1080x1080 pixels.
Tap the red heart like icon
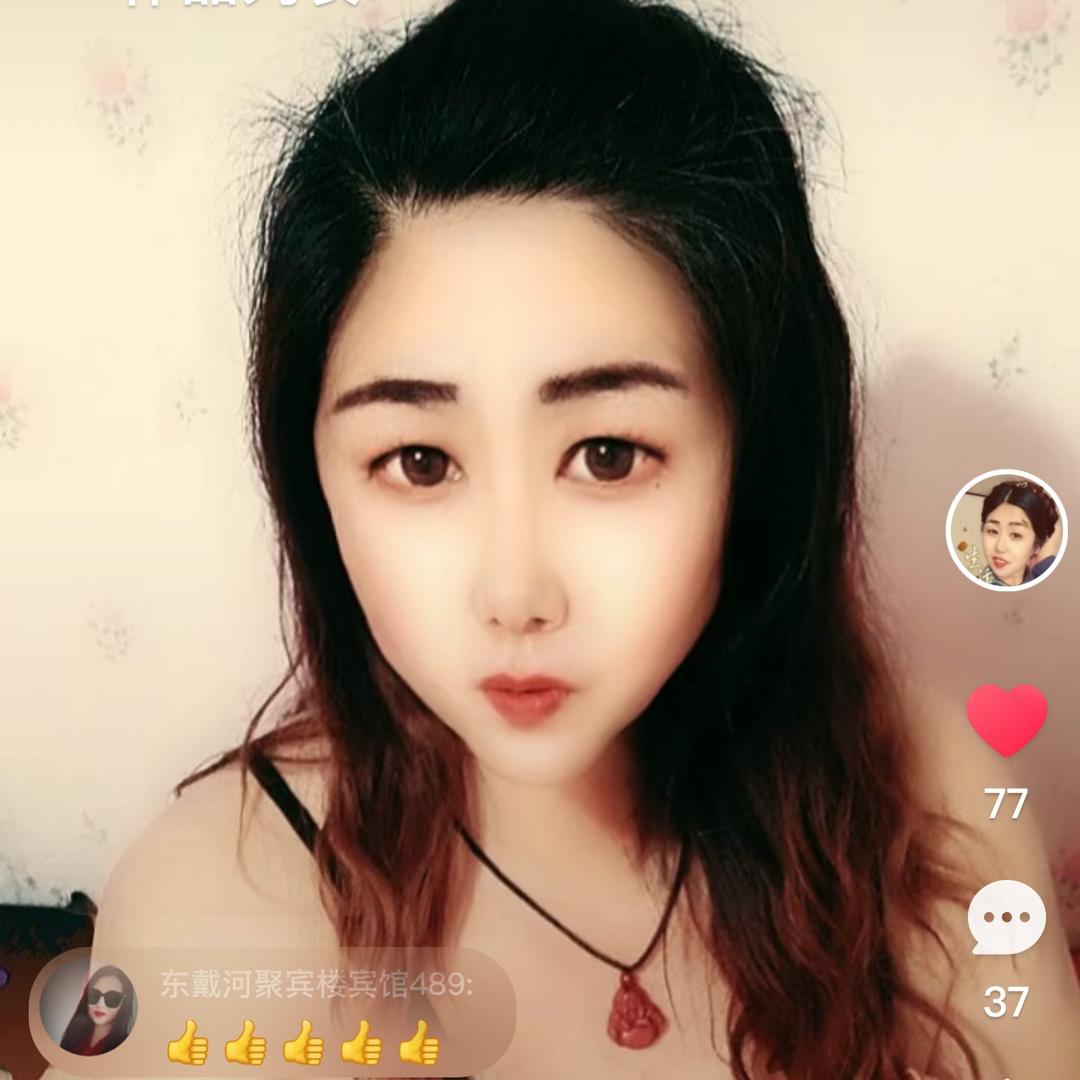pyautogui.click(x=1006, y=719)
